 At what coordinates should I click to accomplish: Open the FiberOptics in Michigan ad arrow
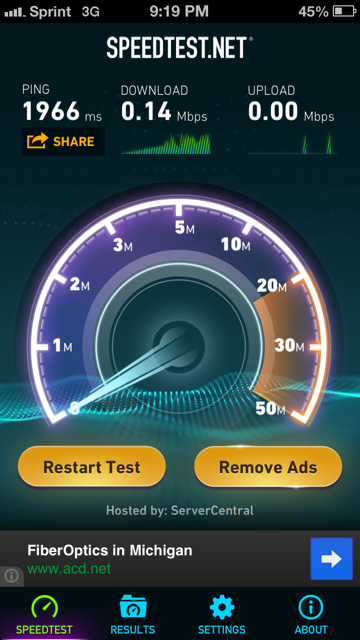(x=331, y=559)
